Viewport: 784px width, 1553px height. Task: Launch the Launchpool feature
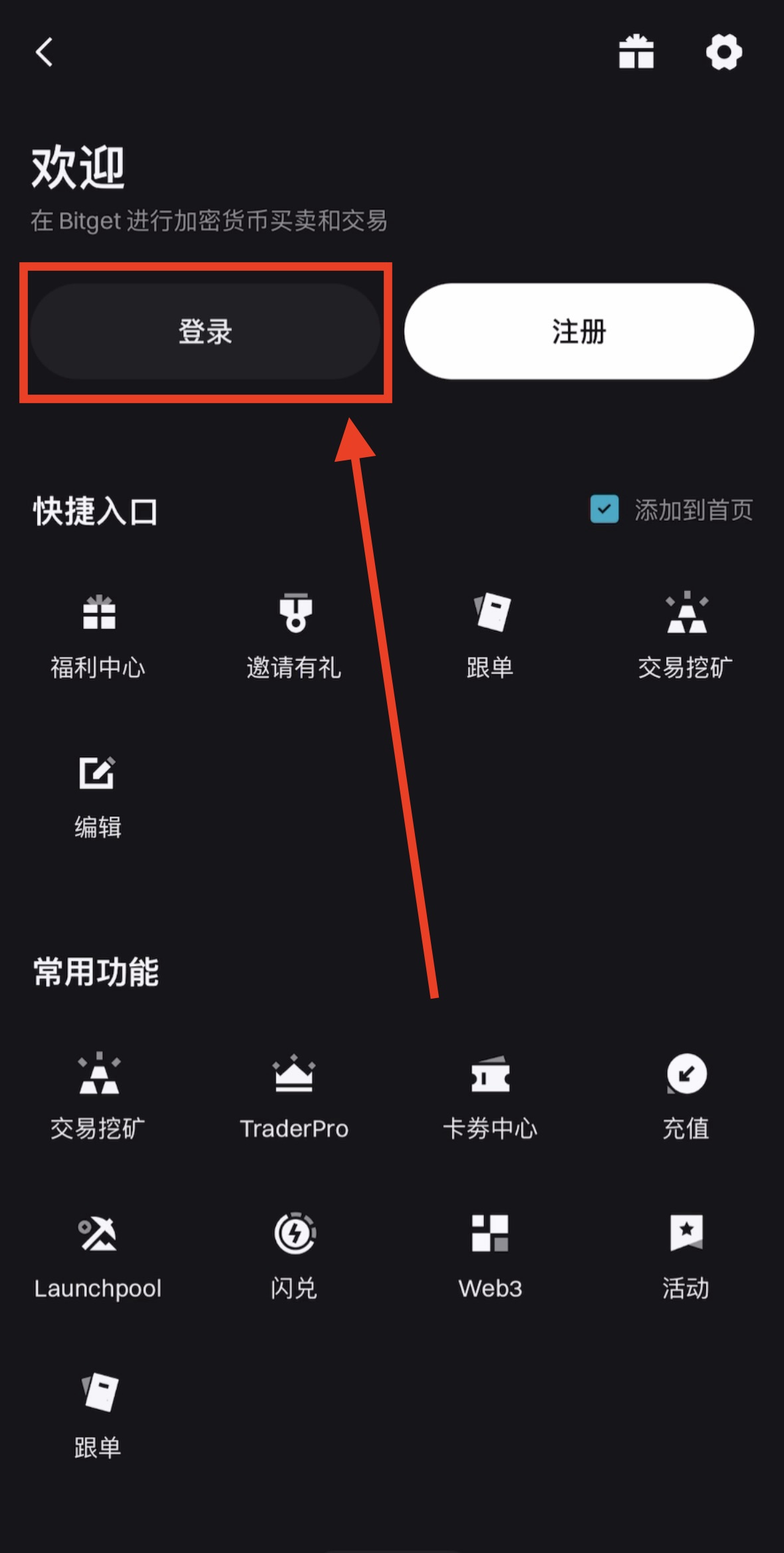click(98, 1254)
